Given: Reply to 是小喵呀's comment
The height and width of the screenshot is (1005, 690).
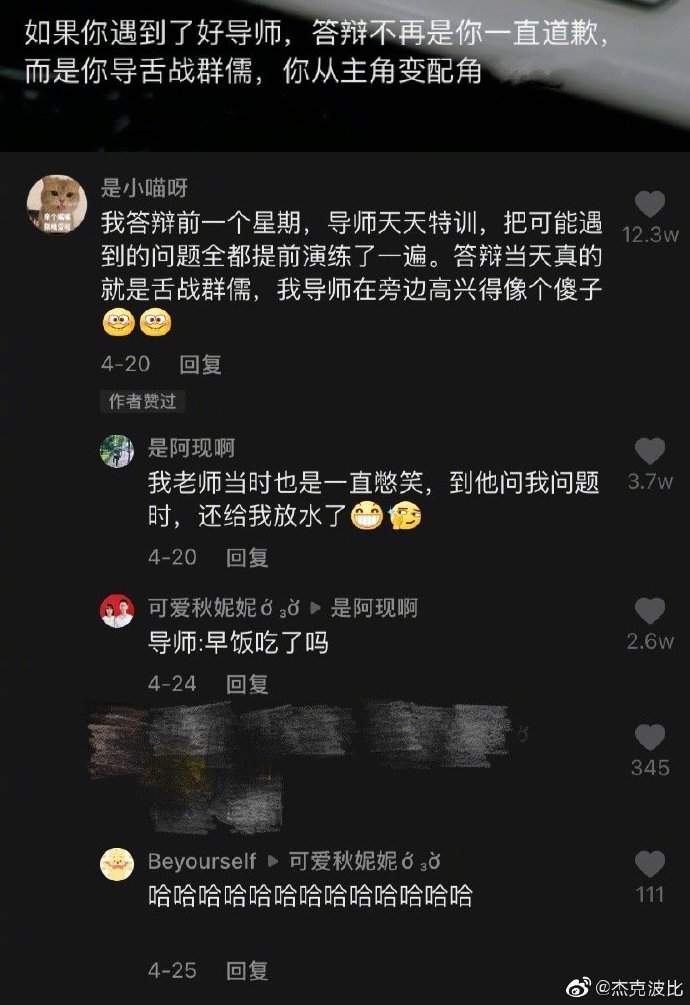Looking at the screenshot, I should tap(200, 365).
